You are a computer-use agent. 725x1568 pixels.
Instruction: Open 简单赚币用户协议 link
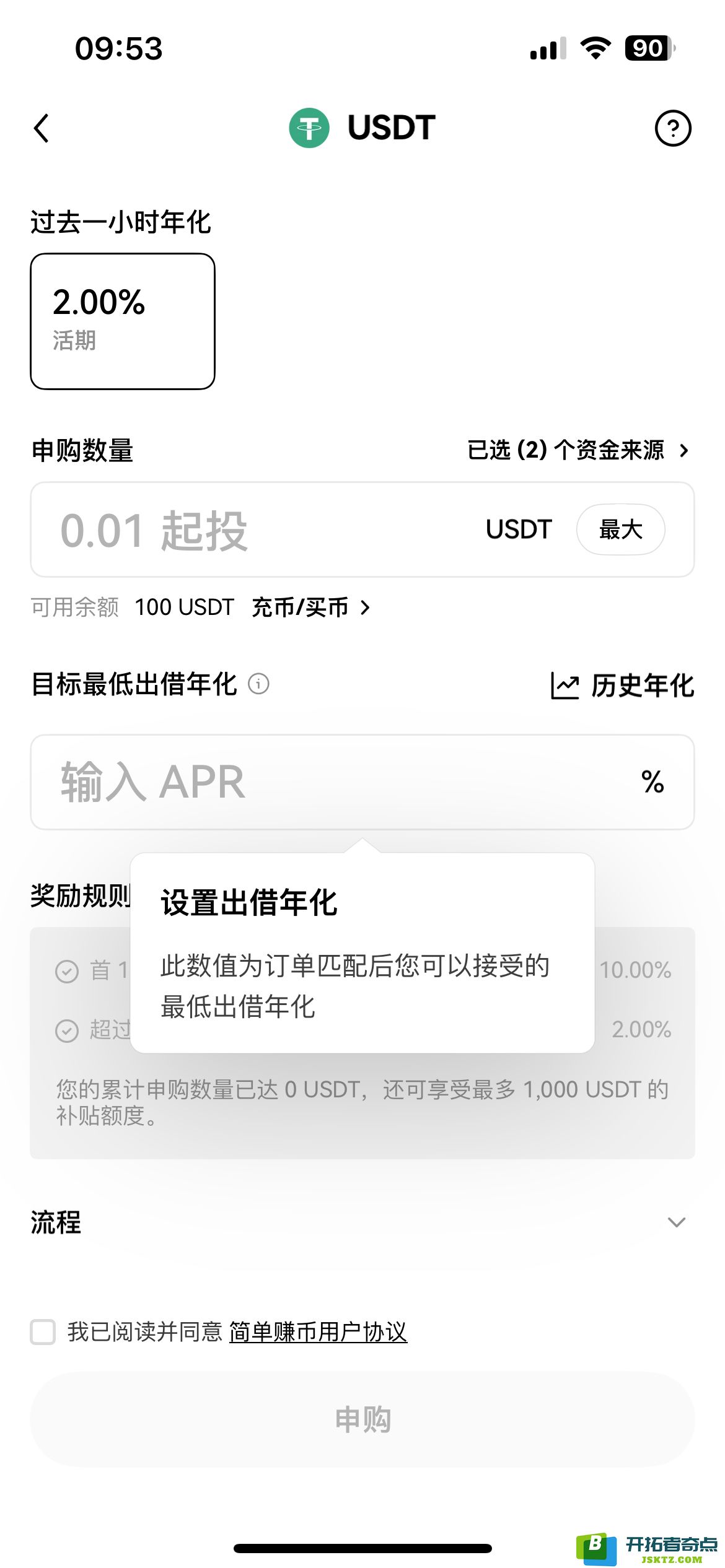click(318, 1332)
